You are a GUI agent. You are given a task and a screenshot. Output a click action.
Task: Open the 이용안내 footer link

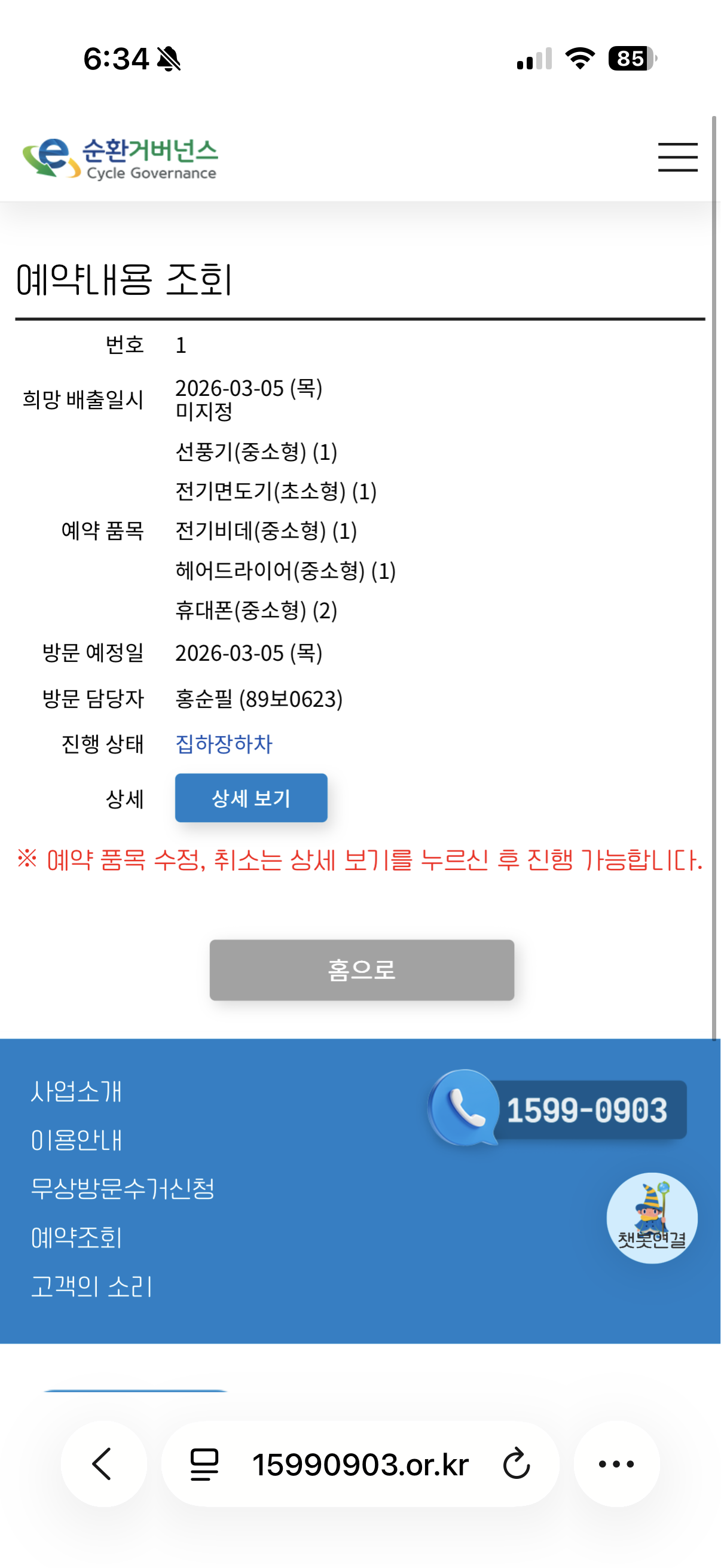(76, 1139)
